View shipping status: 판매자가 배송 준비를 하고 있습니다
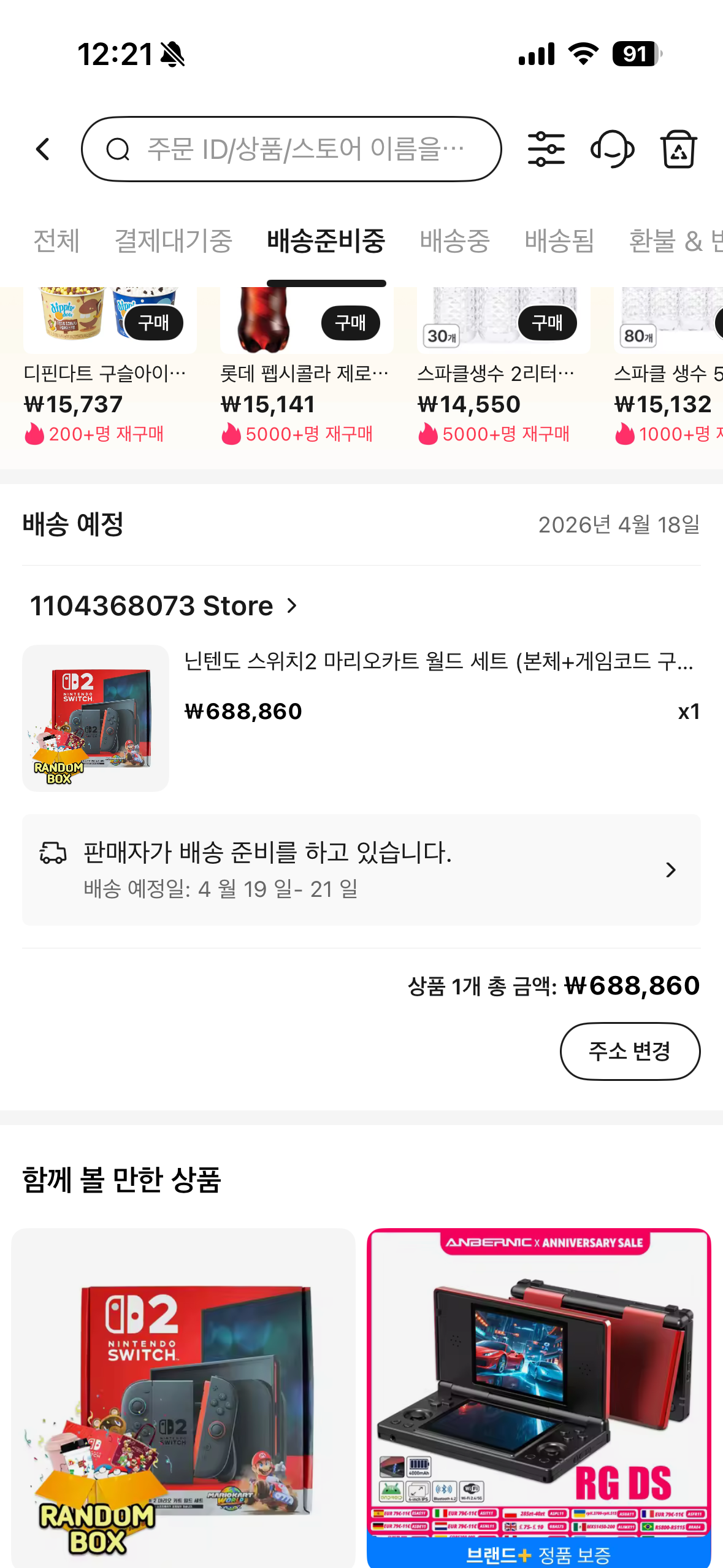Screen dimensions: 723x1568 pyautogui.click(x=361, y=870)
